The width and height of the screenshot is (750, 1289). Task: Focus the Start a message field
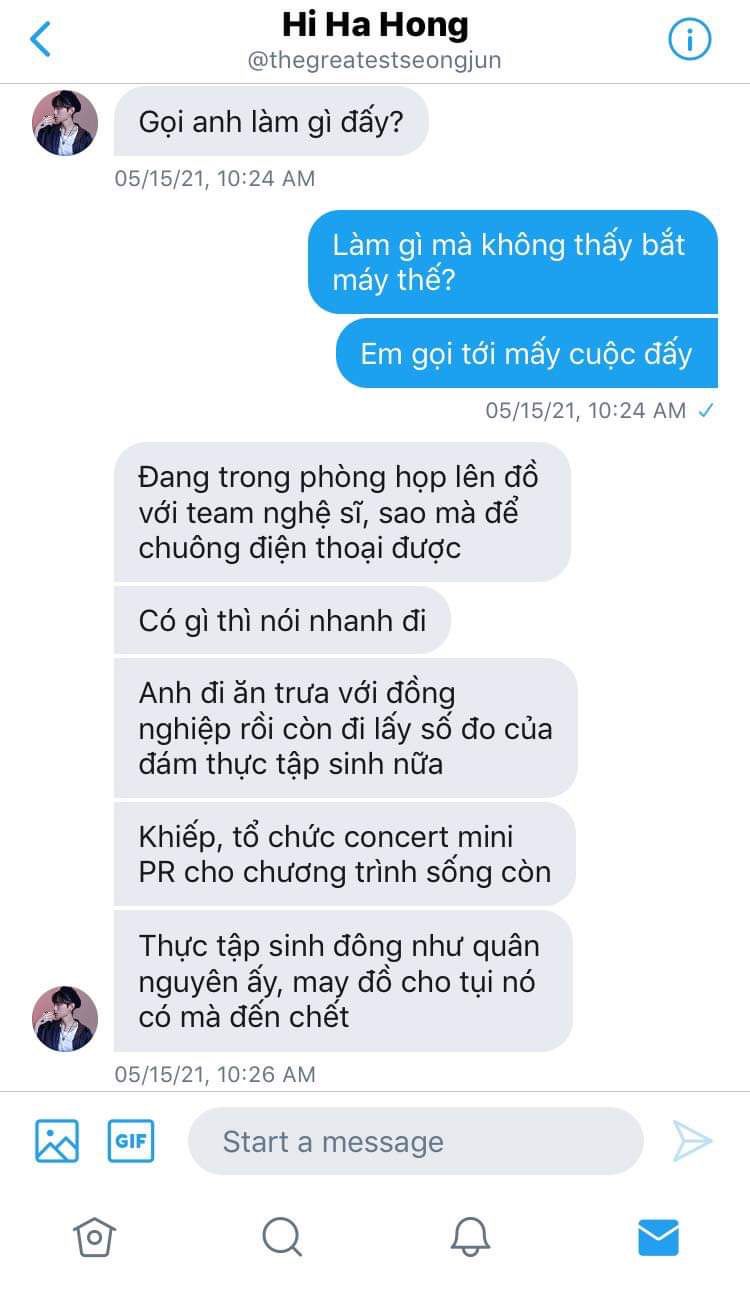(x=415, y=1141)
